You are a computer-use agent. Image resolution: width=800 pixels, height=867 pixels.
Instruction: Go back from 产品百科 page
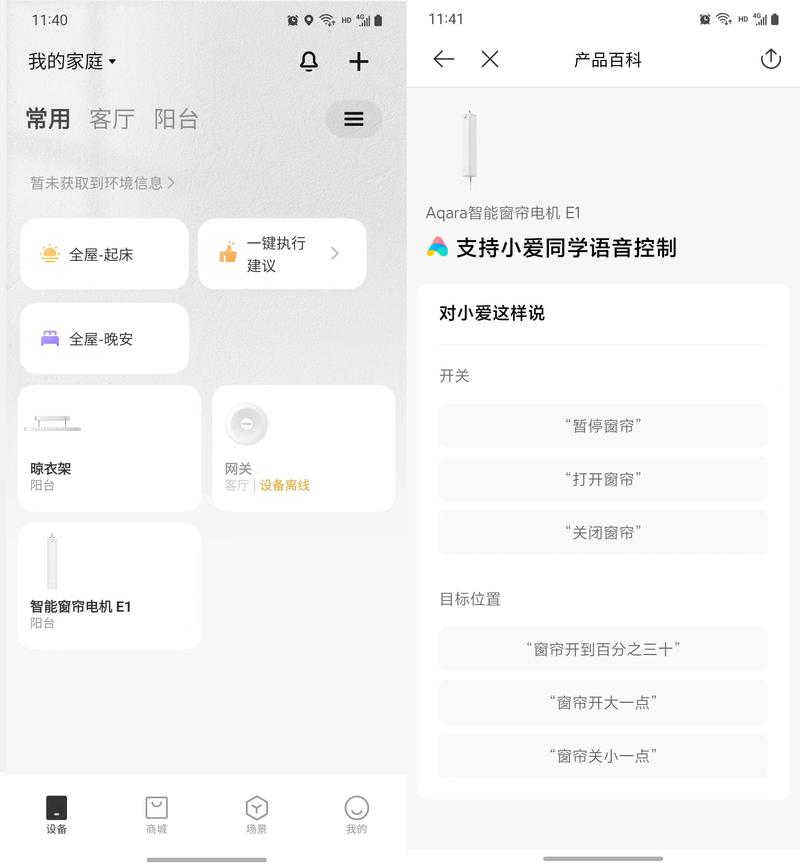tap(443, 59)
